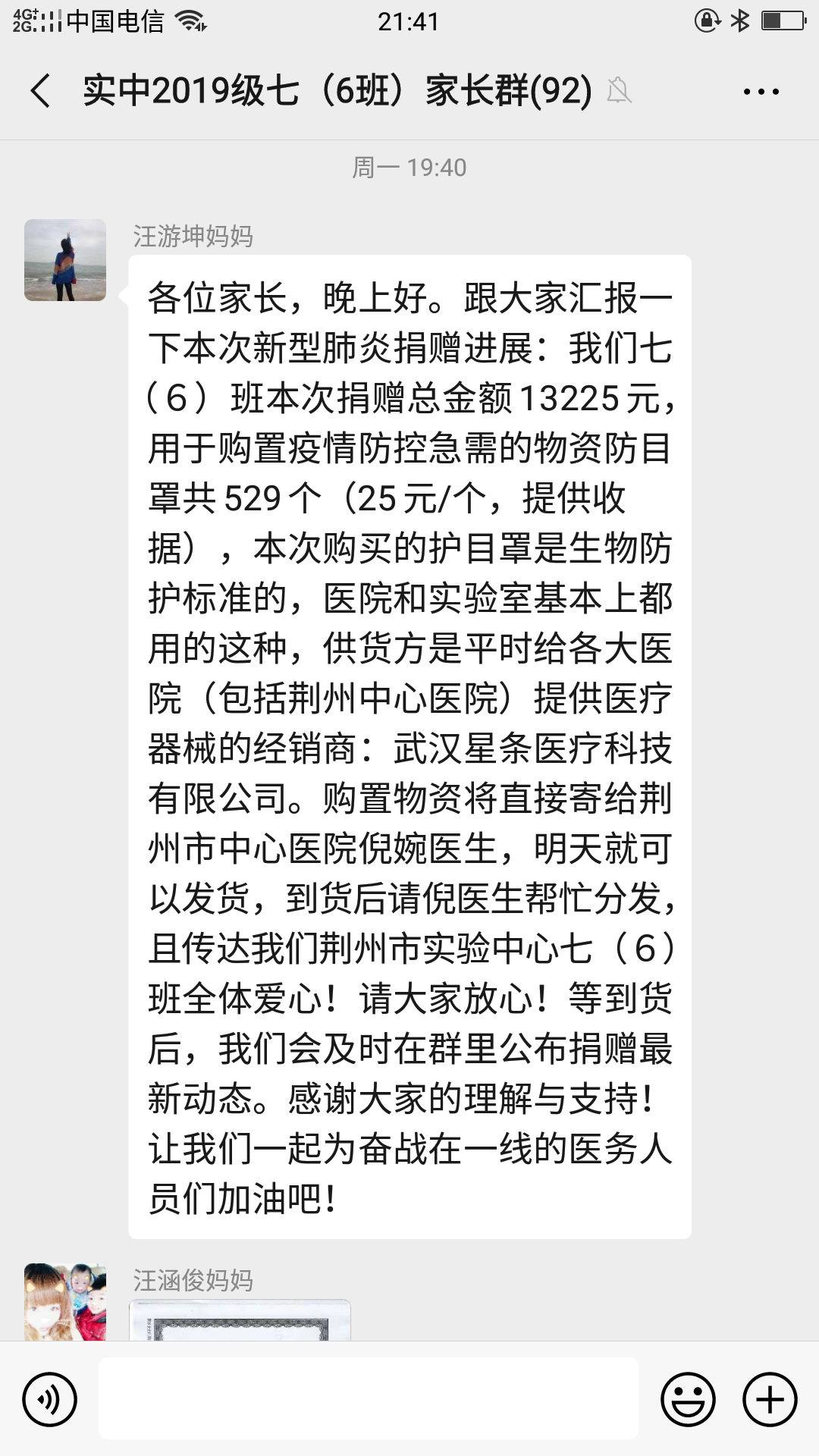Open the three-dot chat info menu
This screenshot has width=819, height=1456.
pyautogui.click(x=761, y=92)
